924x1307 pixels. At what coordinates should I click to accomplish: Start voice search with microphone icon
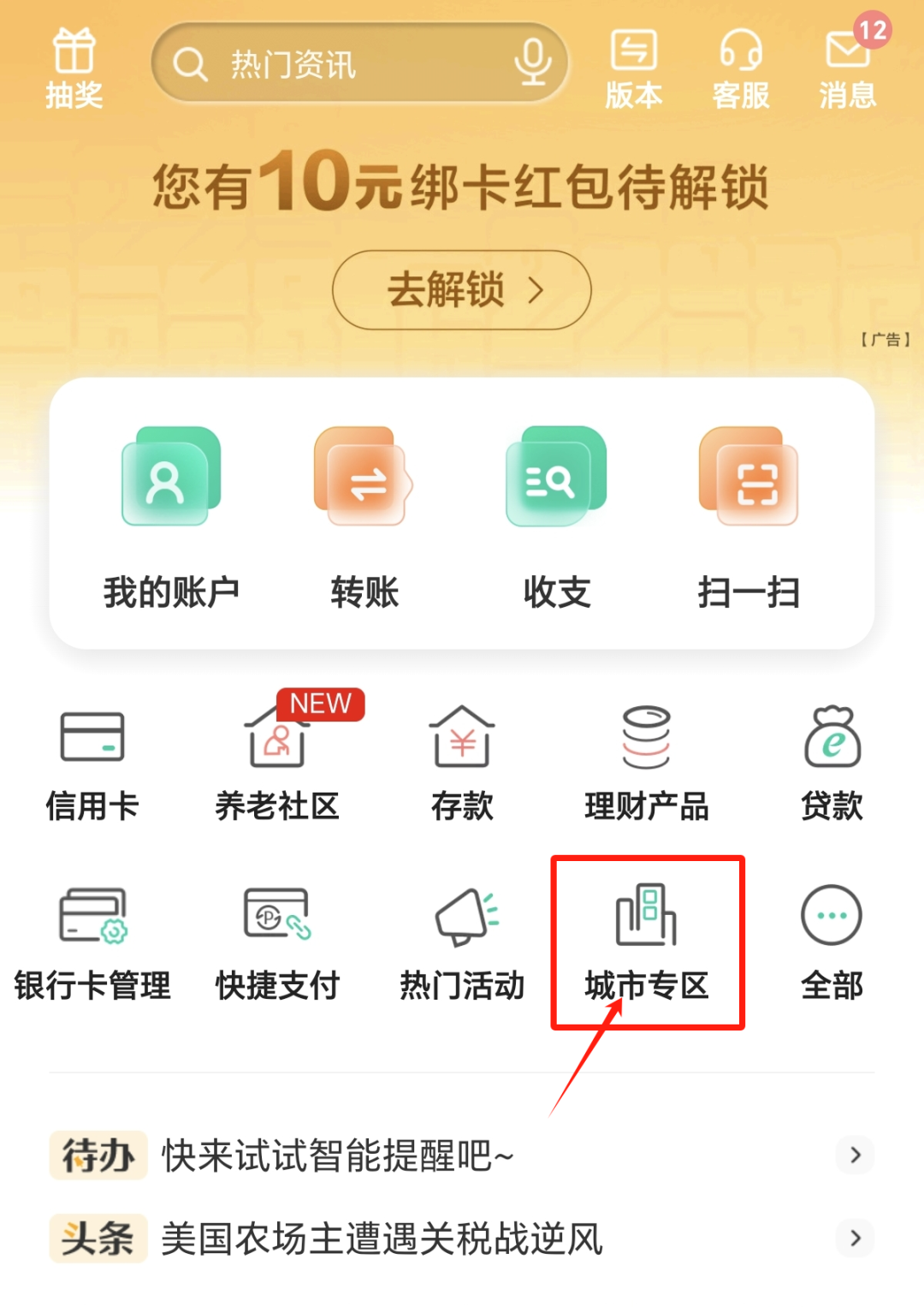[532, 62]
